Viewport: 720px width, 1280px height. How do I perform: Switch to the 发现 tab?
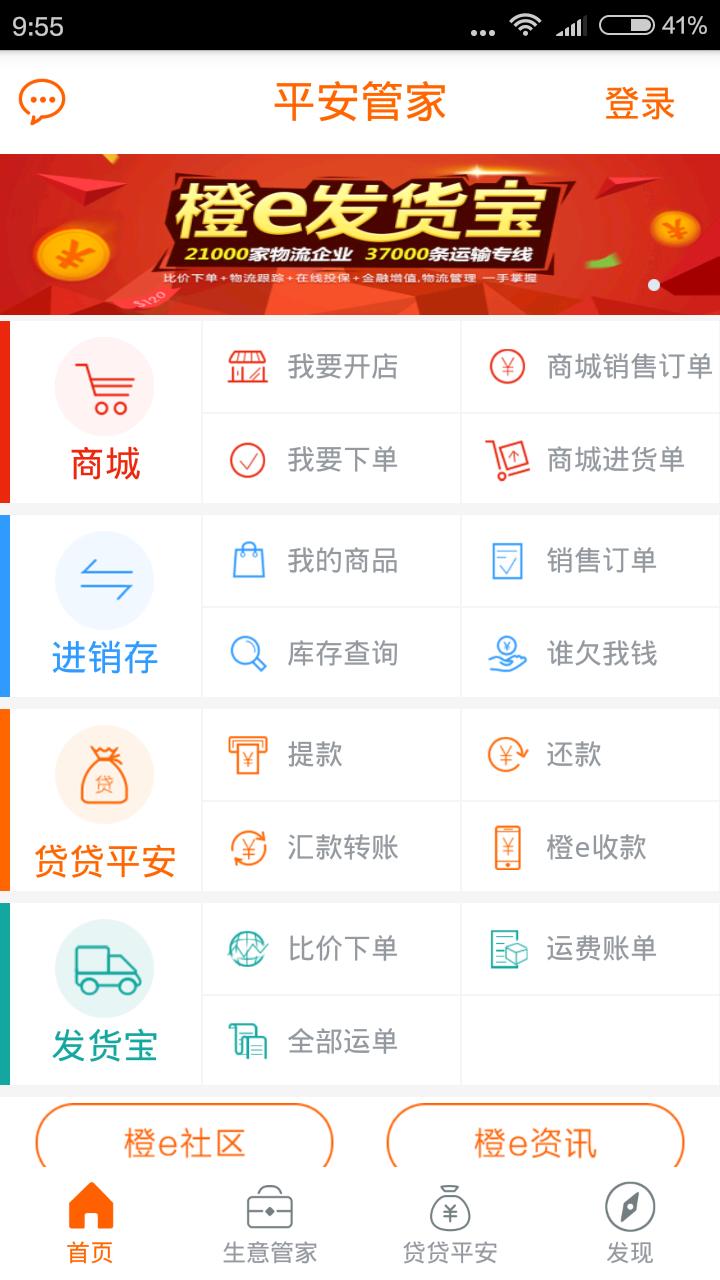[x=630, y=1222]
